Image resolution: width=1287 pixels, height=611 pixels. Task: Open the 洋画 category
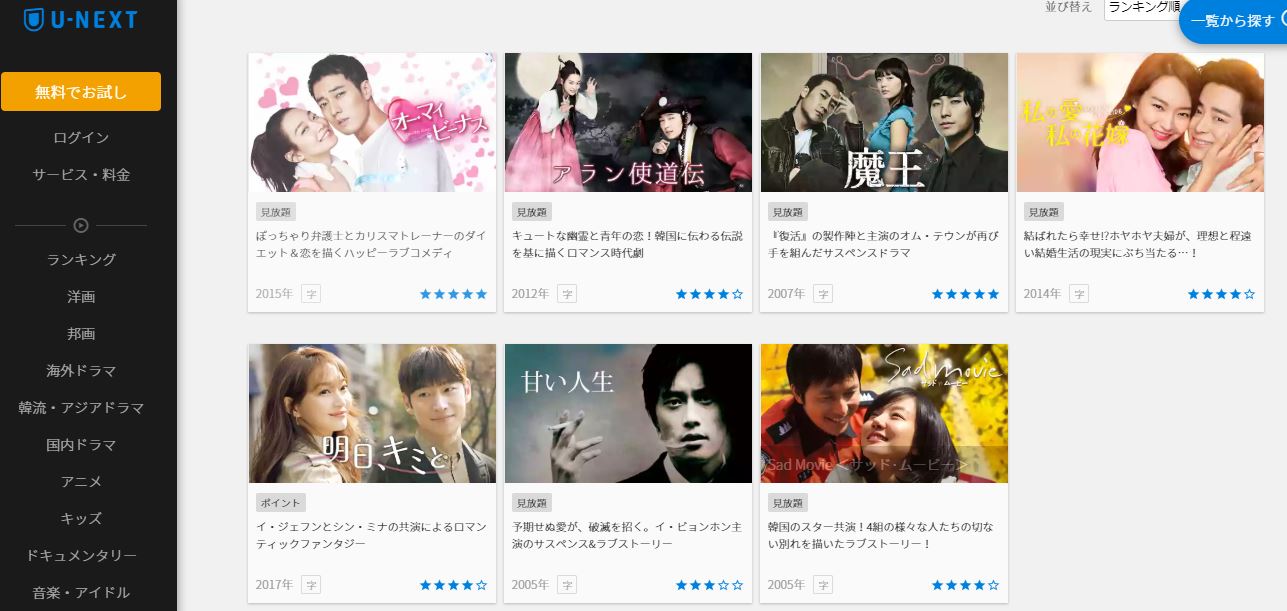[81, 296]
